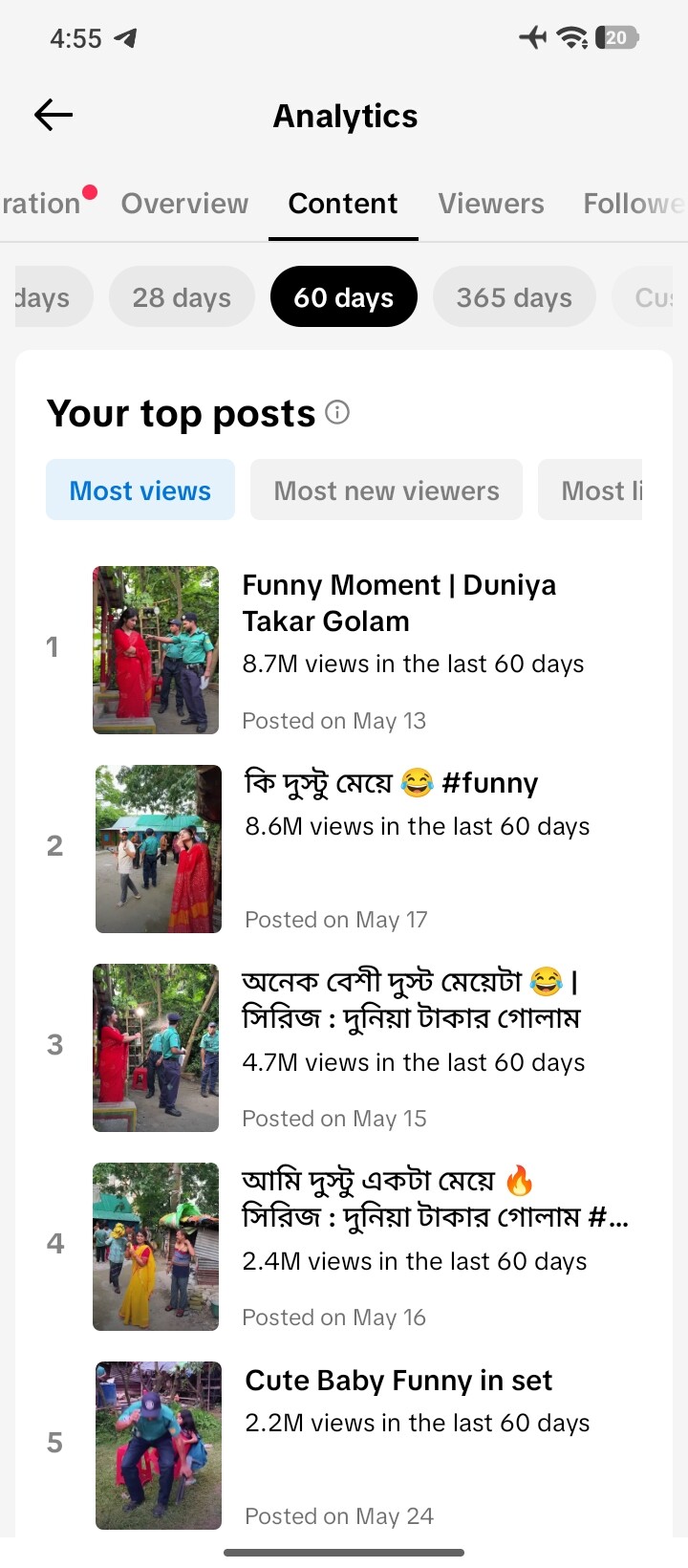This screenshot has height=1568, width=688.
Task: Select the 365 days range chip
Action: [x=514, y=297]
